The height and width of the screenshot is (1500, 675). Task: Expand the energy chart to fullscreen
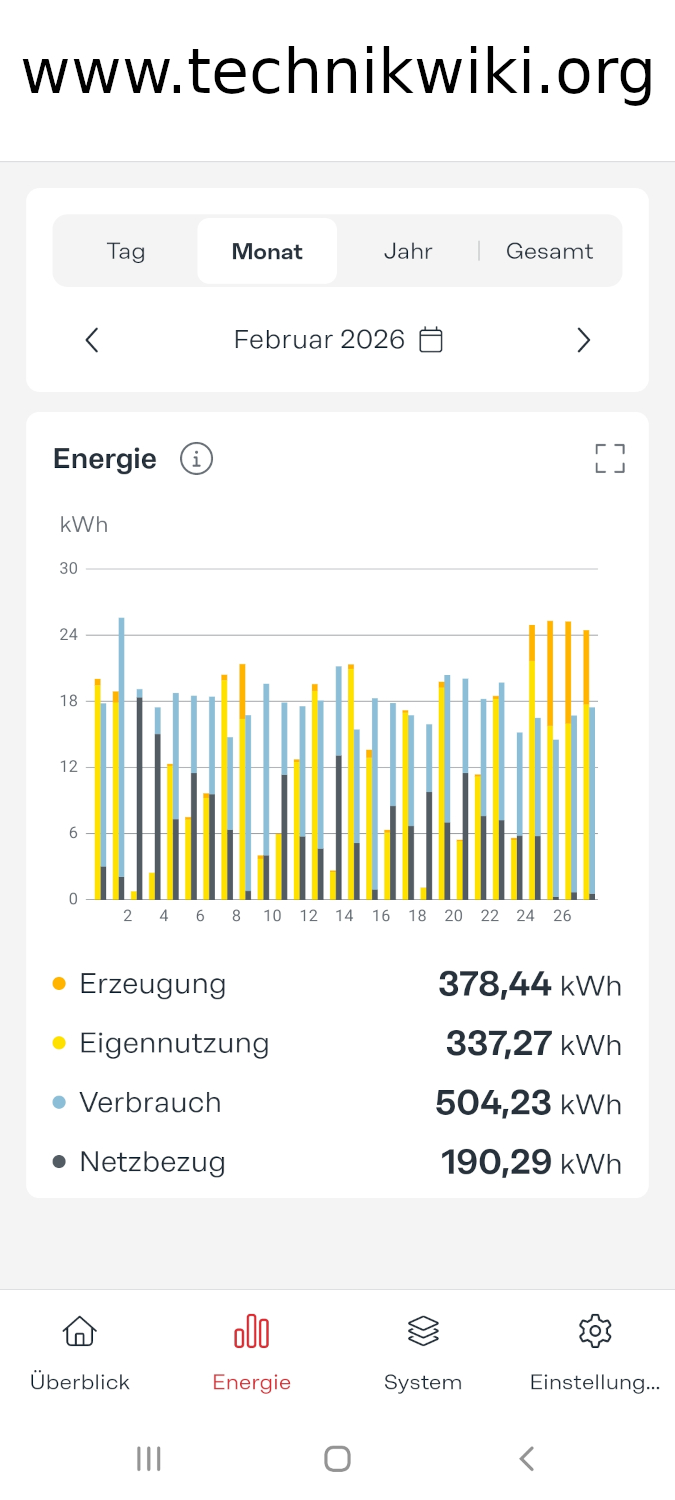click(x=609, y=459)
